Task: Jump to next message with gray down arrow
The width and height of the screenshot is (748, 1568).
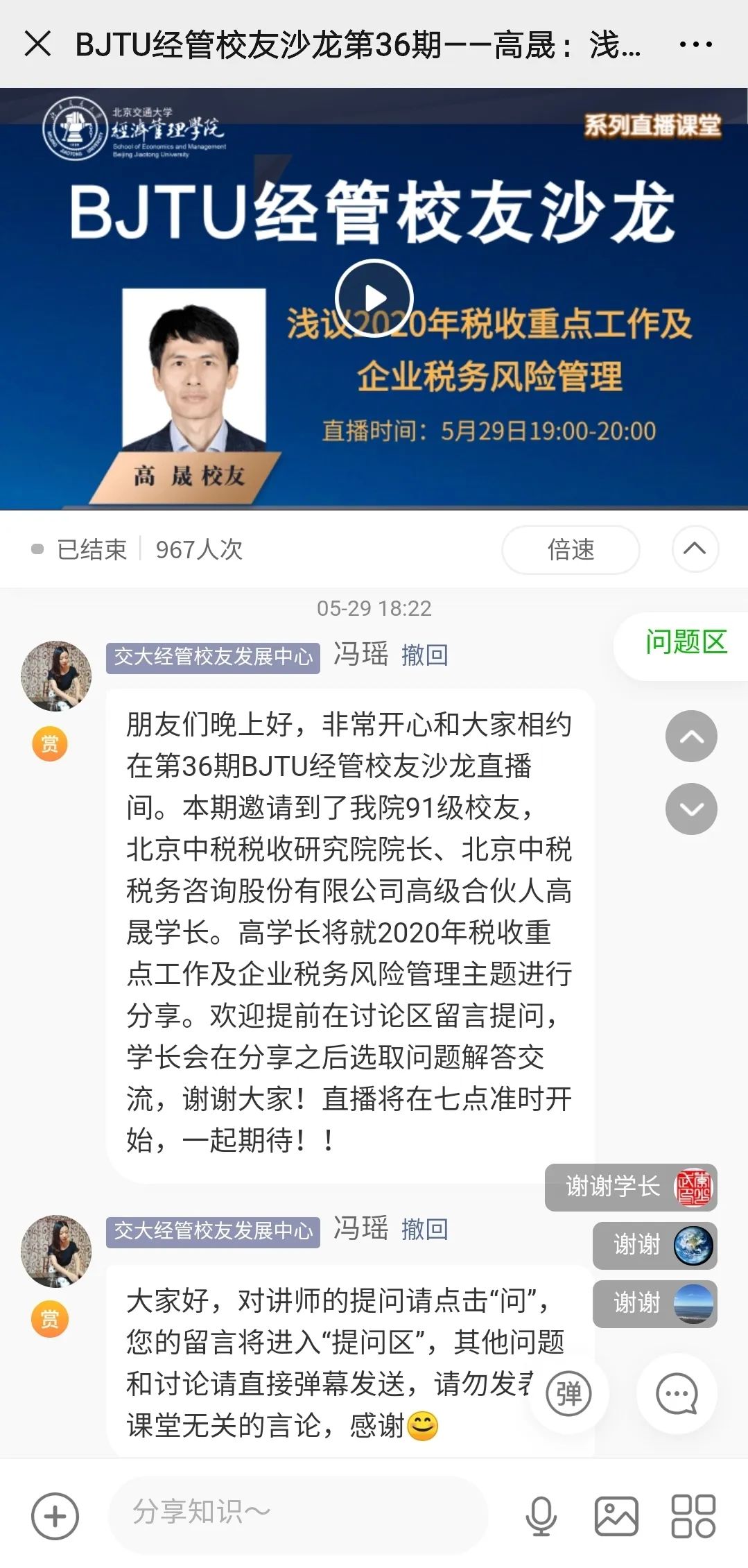Action: pyautogui.click(x=691, y=809)
